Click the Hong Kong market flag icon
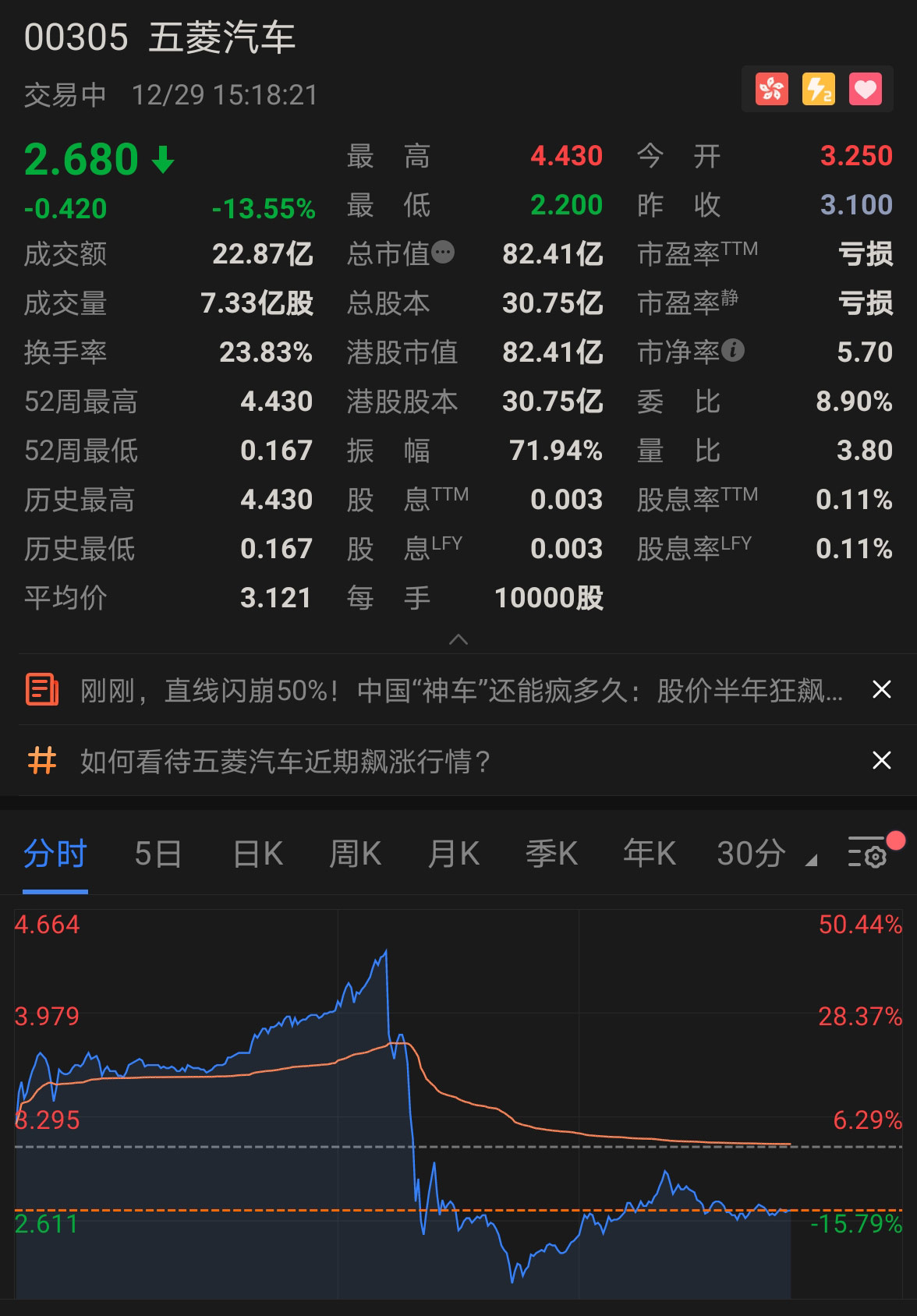Viewport: 917px width, 1316px height. (x=771, y=90)
